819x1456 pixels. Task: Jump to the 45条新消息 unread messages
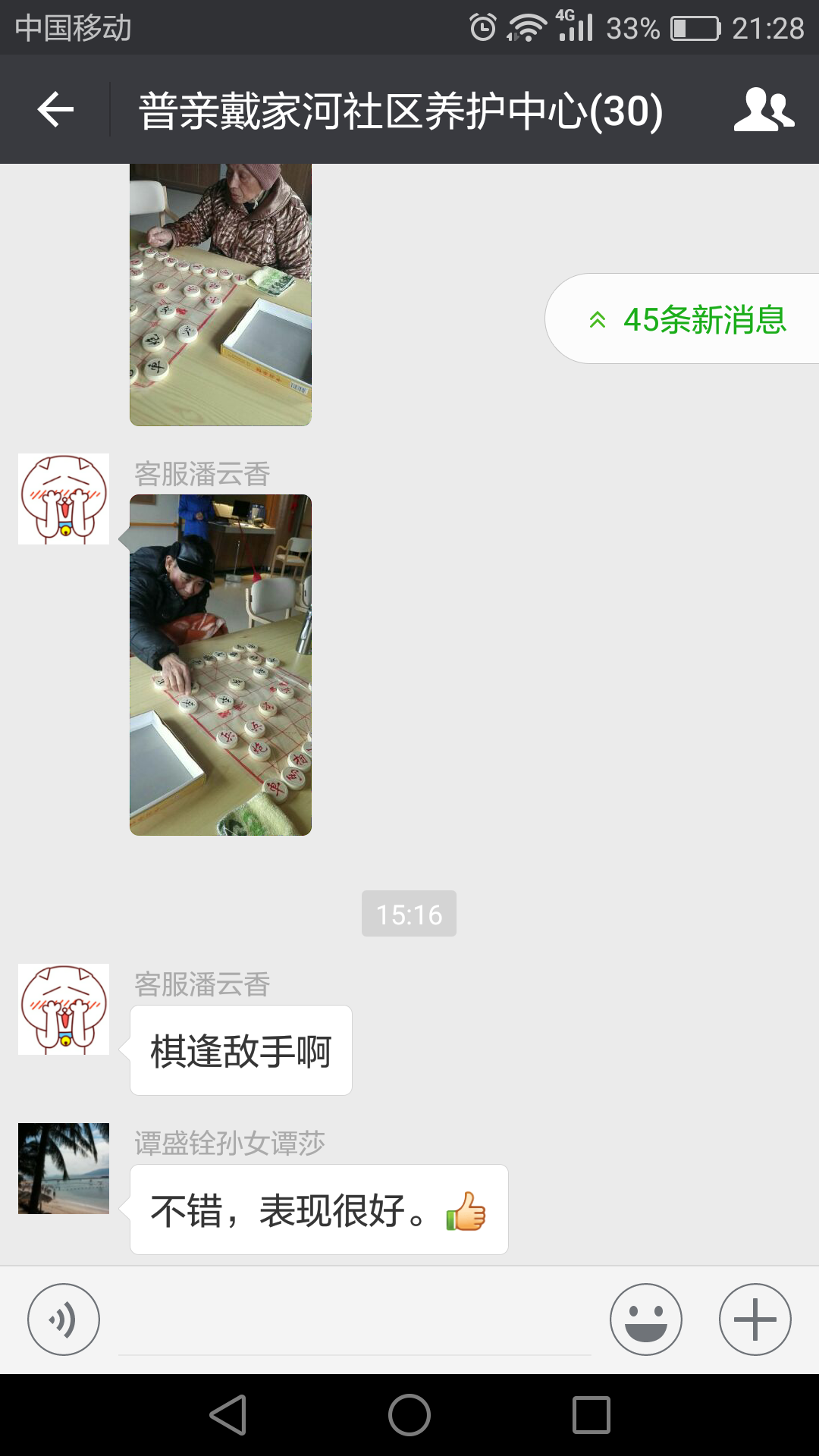point(686,319)
